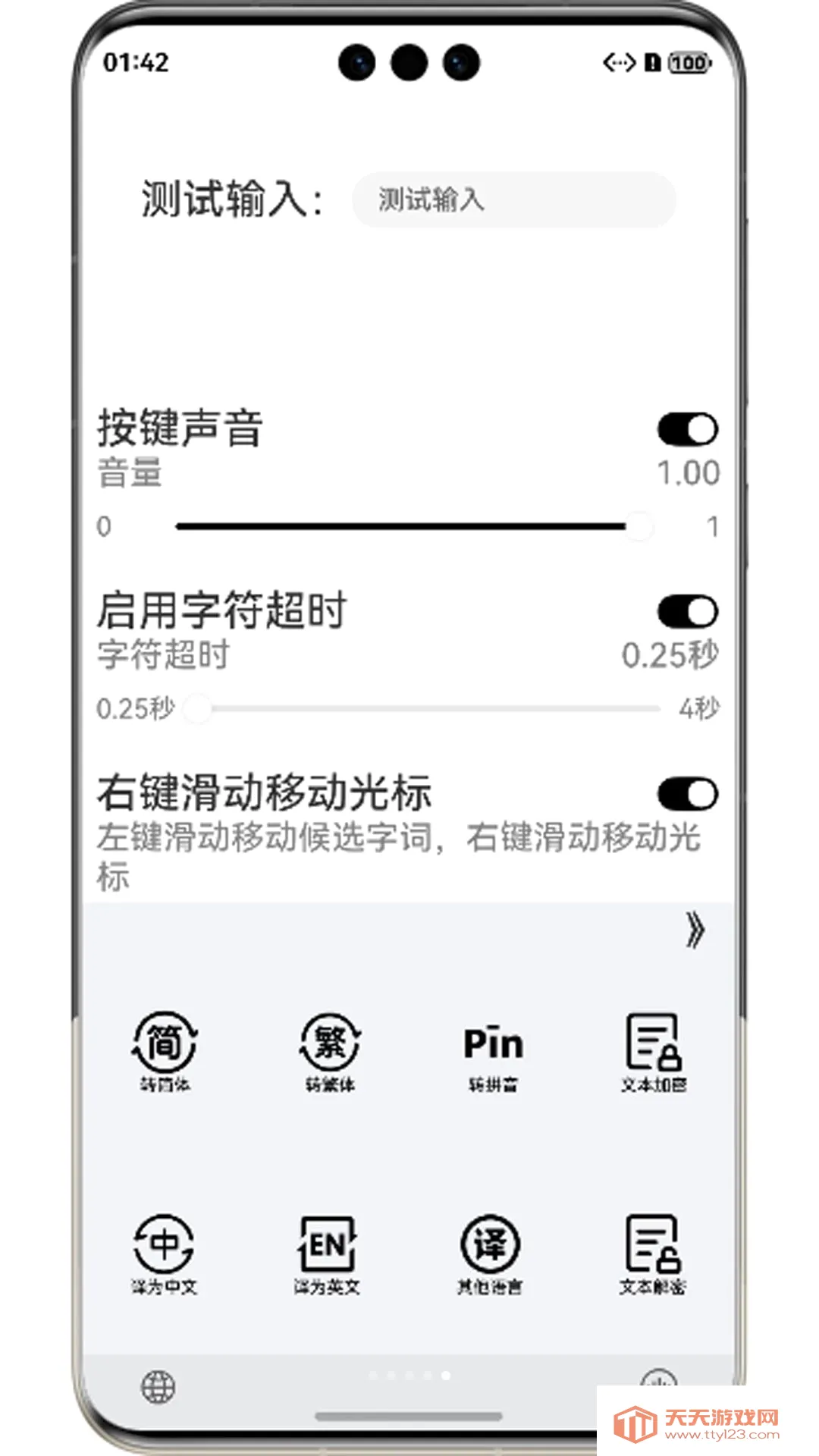
Task: Toggle 右键滑动移动光标 off
Action: point(688,795)
